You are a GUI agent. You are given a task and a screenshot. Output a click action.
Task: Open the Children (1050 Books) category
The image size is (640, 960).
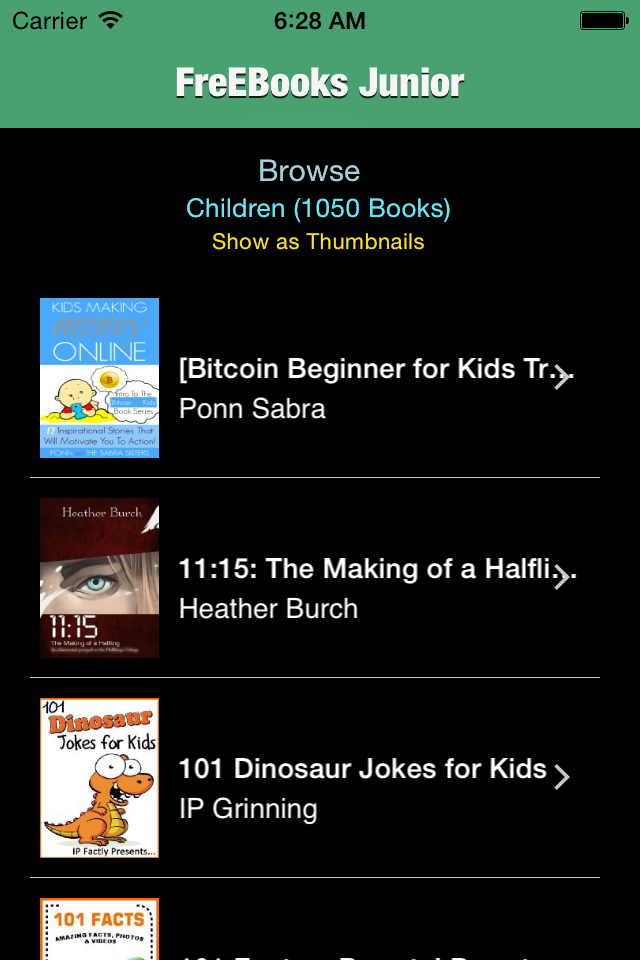[318, 208]
